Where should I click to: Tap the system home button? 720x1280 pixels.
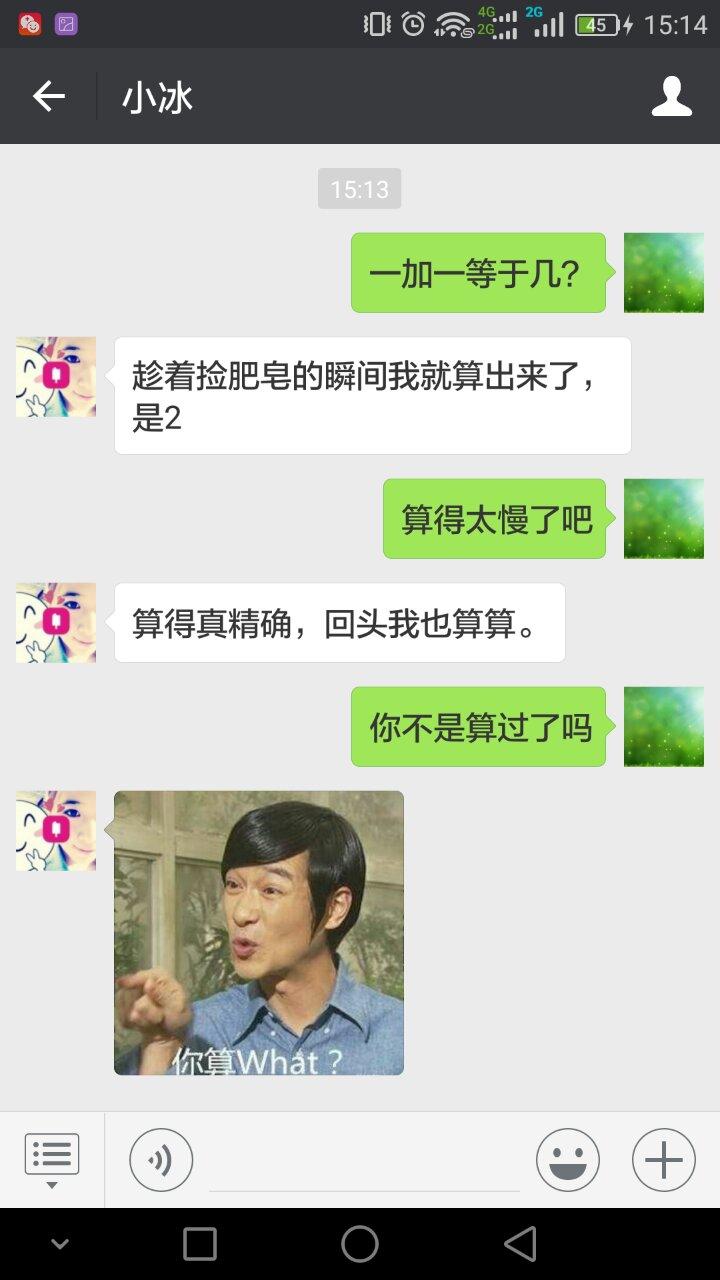point(360,1244)
